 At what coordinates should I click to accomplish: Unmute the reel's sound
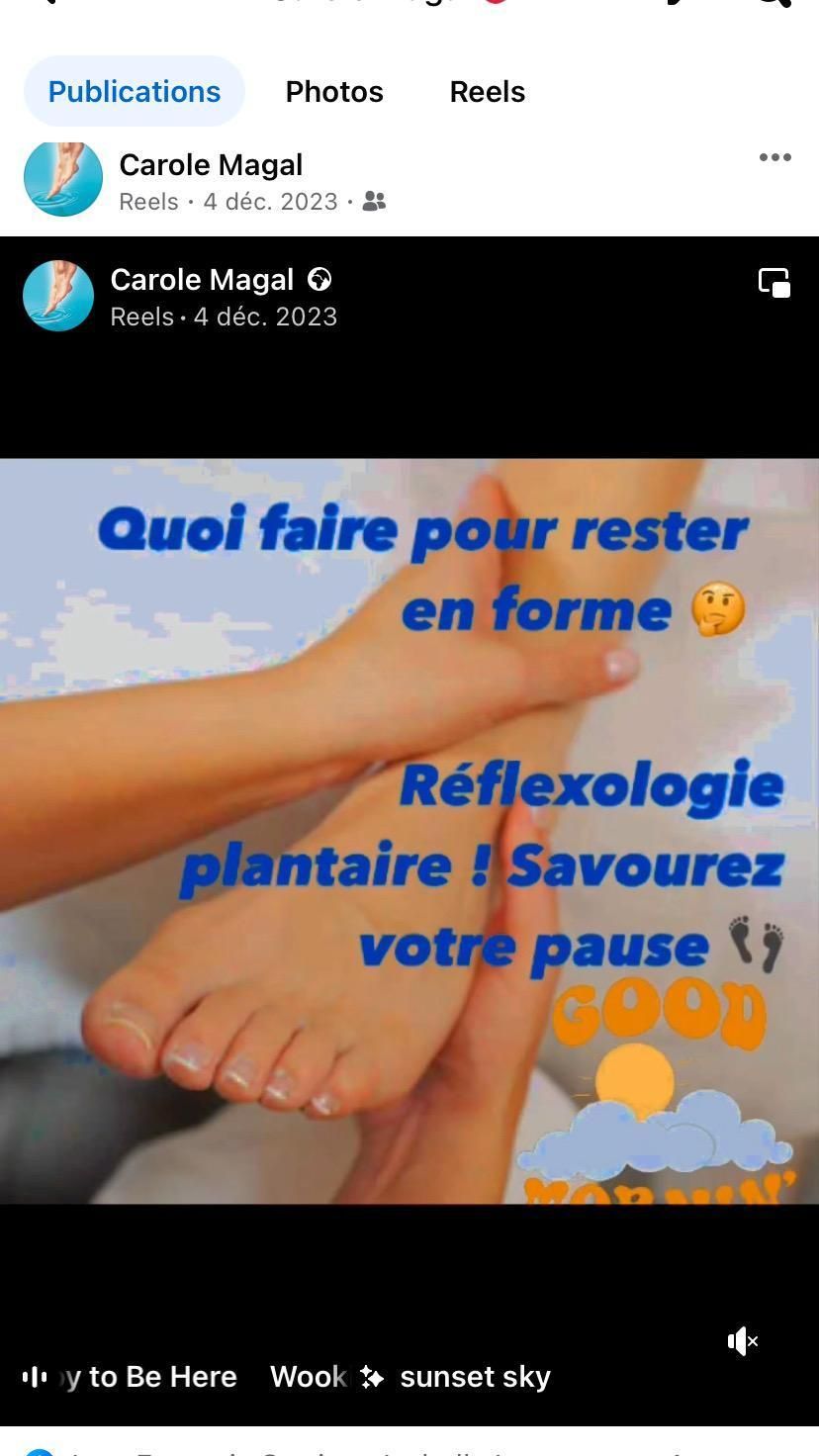coord(743,1342)
